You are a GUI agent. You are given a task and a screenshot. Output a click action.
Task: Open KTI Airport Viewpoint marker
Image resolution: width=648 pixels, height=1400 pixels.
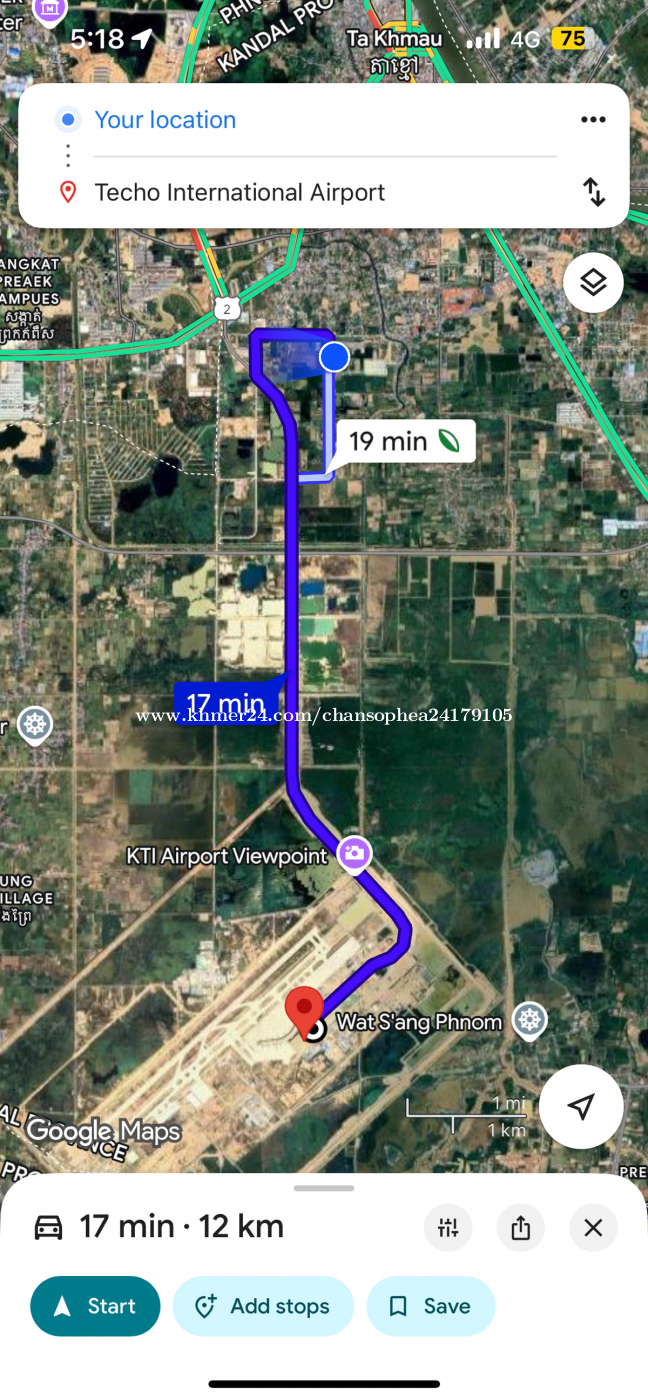[x=354, y=854]
